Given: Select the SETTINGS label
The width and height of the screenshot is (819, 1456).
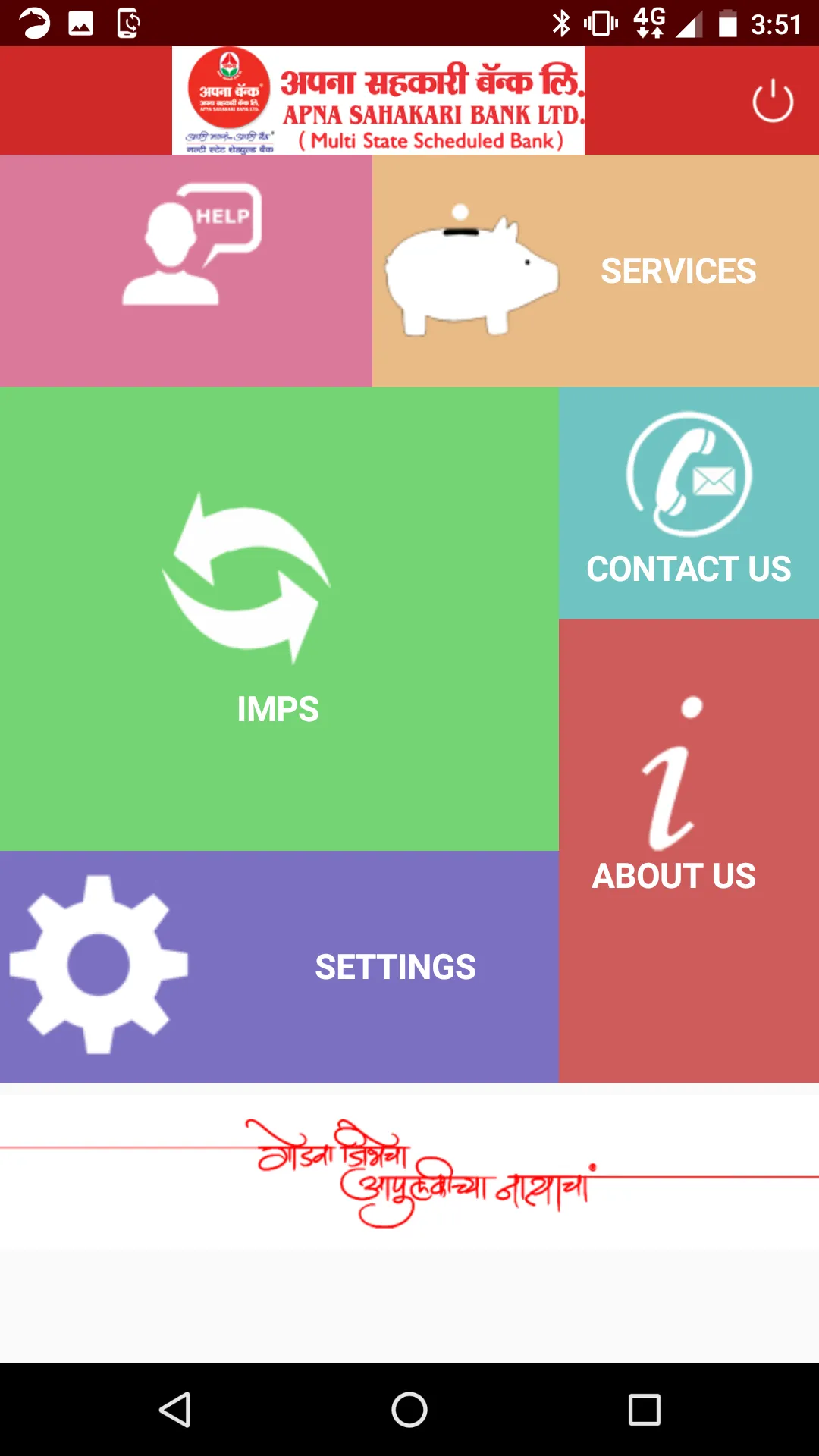Looking at the screenshot, I should [x=396, y=967].
